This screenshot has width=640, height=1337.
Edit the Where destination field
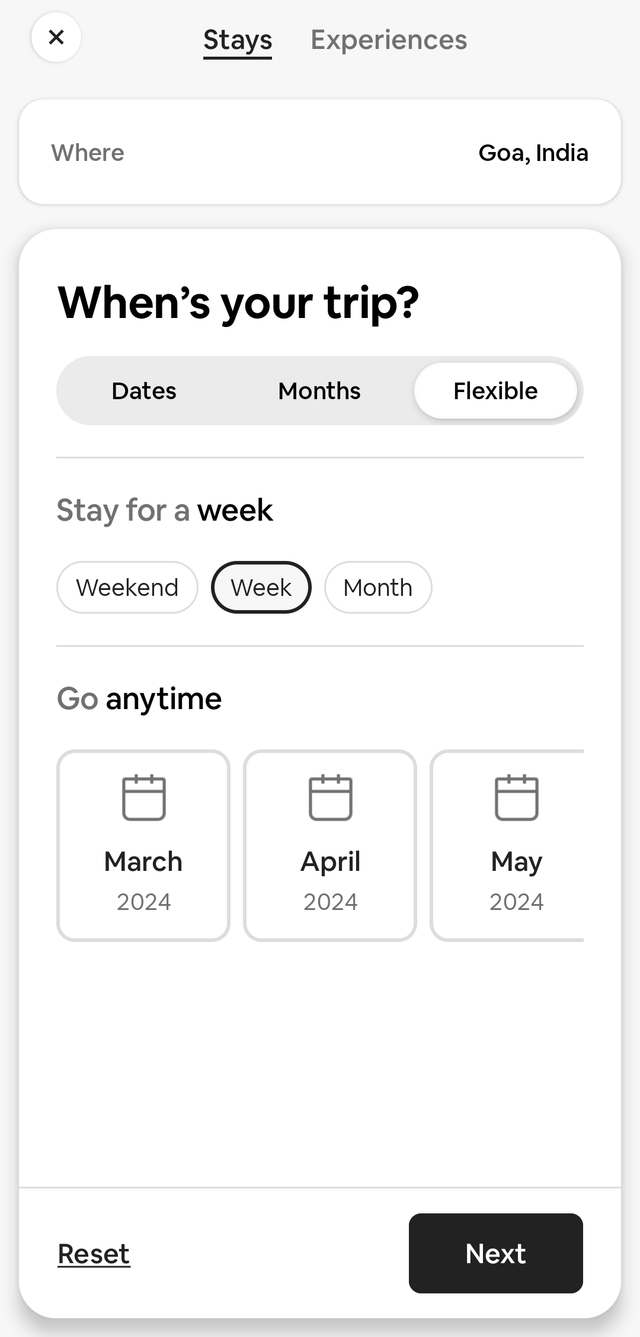[x=320, y=153]
